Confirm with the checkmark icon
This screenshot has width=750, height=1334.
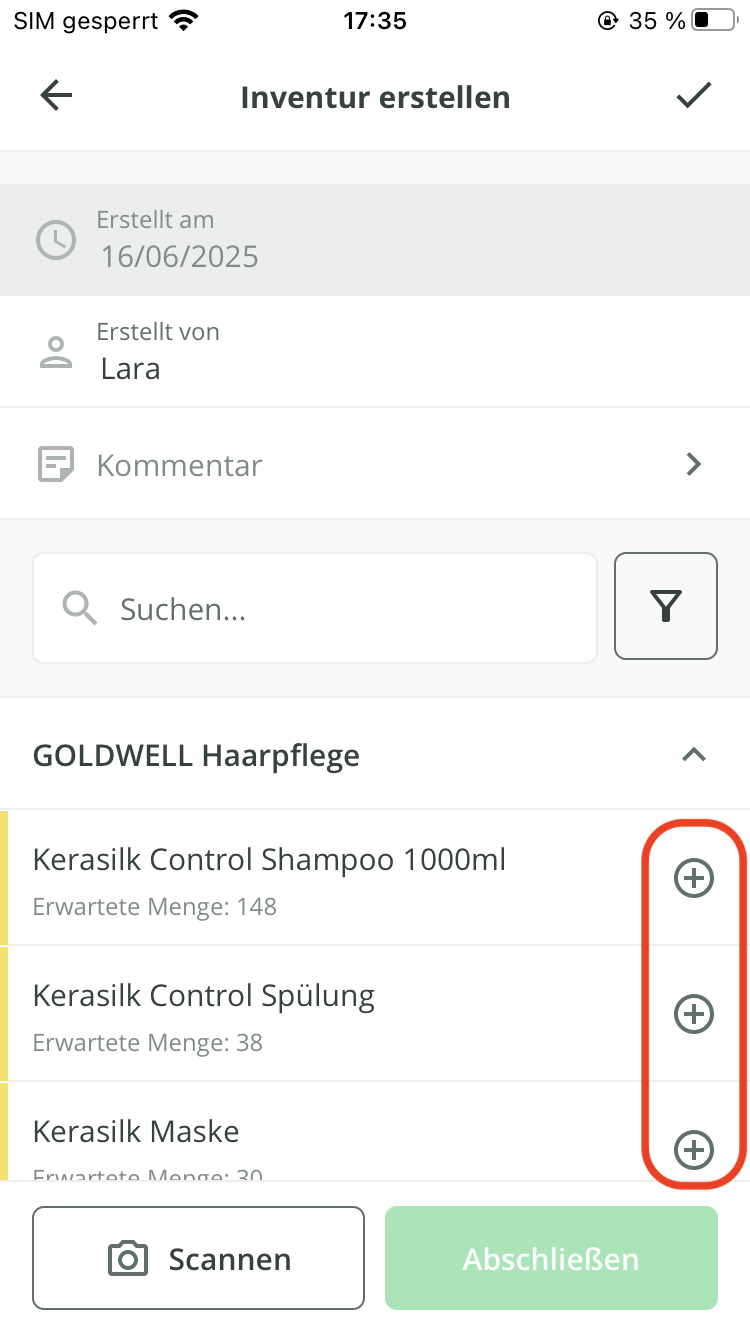tap(693, 96)
